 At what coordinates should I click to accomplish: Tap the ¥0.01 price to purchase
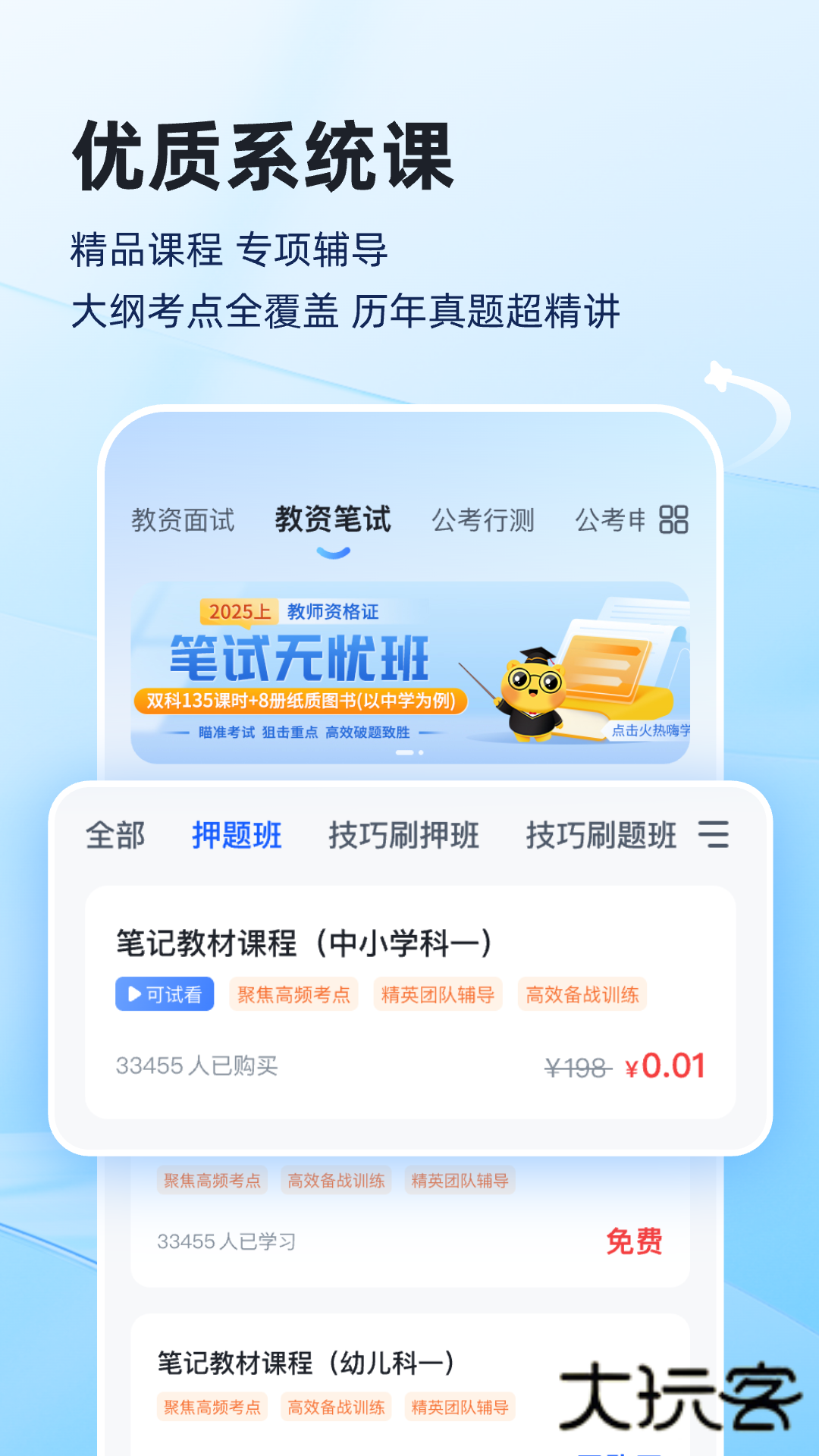click(x=666, y=1066)
